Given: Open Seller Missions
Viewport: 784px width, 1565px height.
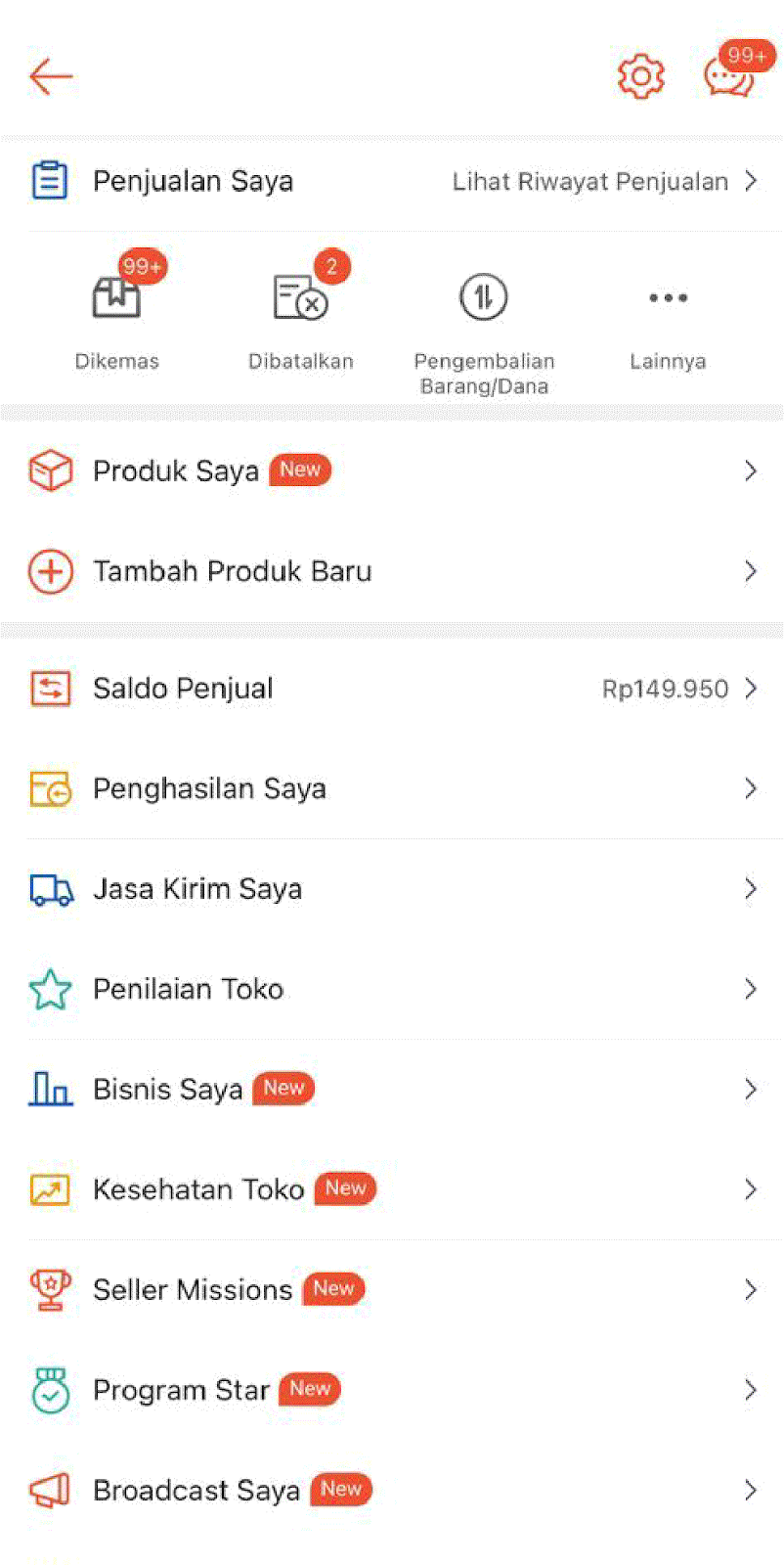Looking at the screenshot, I should click(x=192, y=1289).
